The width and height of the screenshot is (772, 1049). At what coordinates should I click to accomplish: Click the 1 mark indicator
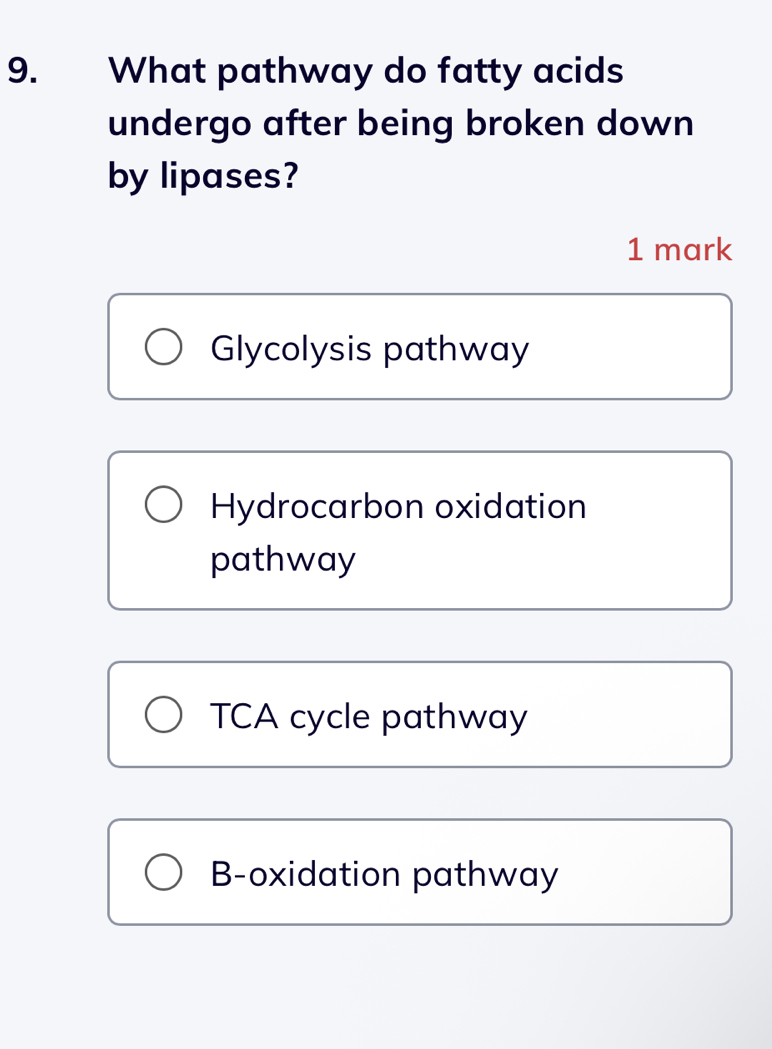coord(679,249)
